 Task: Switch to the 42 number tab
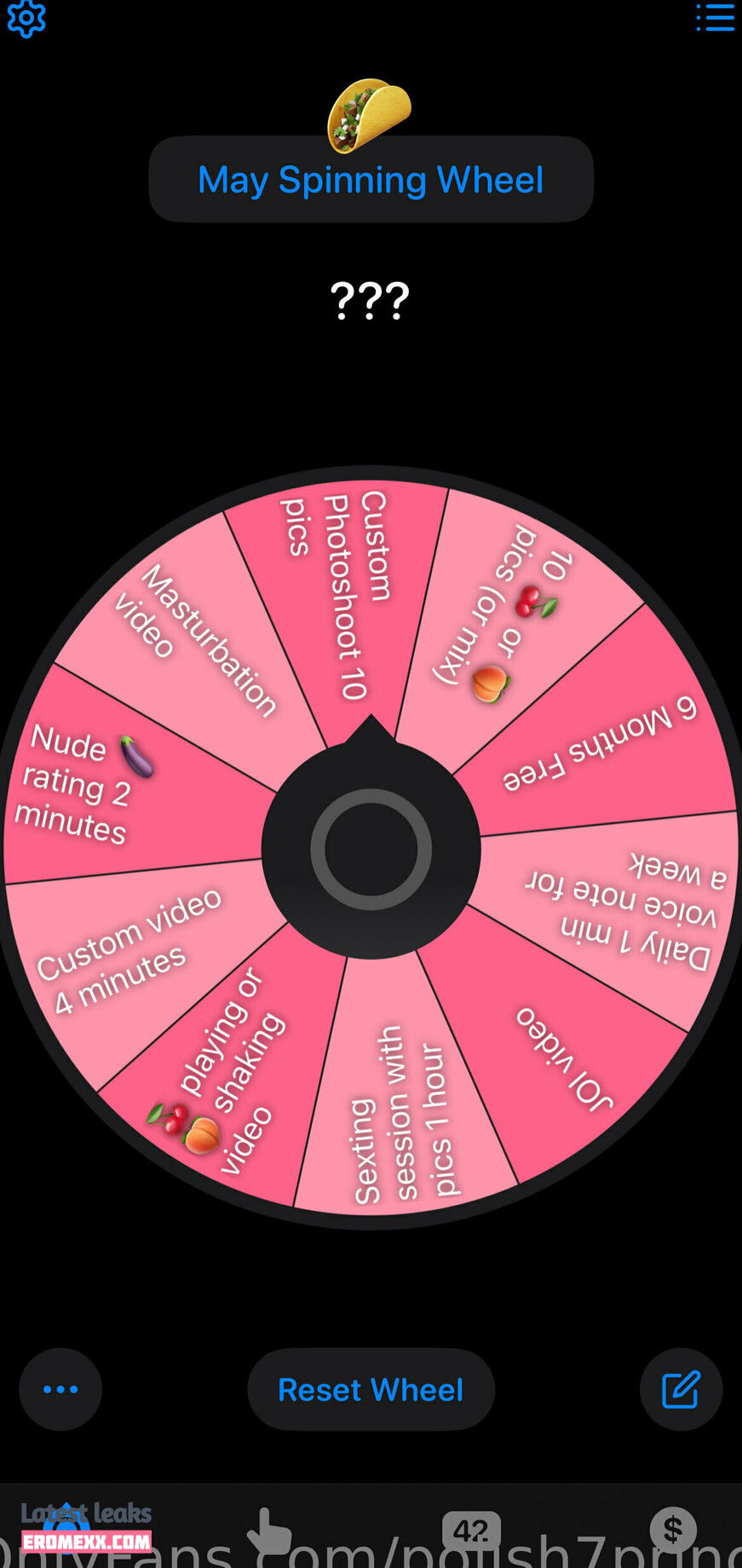tap(471, 1531)
